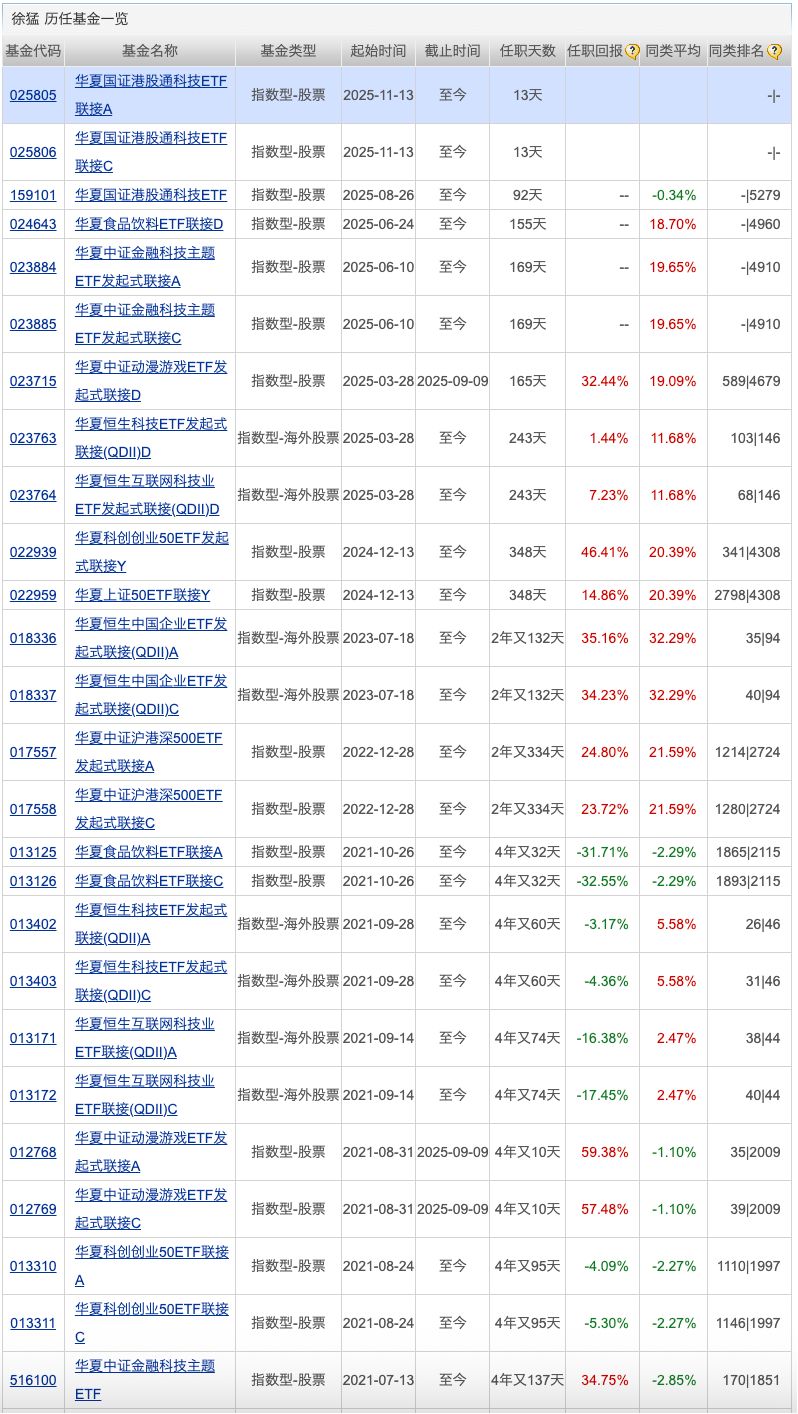
Task: Open fund code 022939
Action: (35, 552)
